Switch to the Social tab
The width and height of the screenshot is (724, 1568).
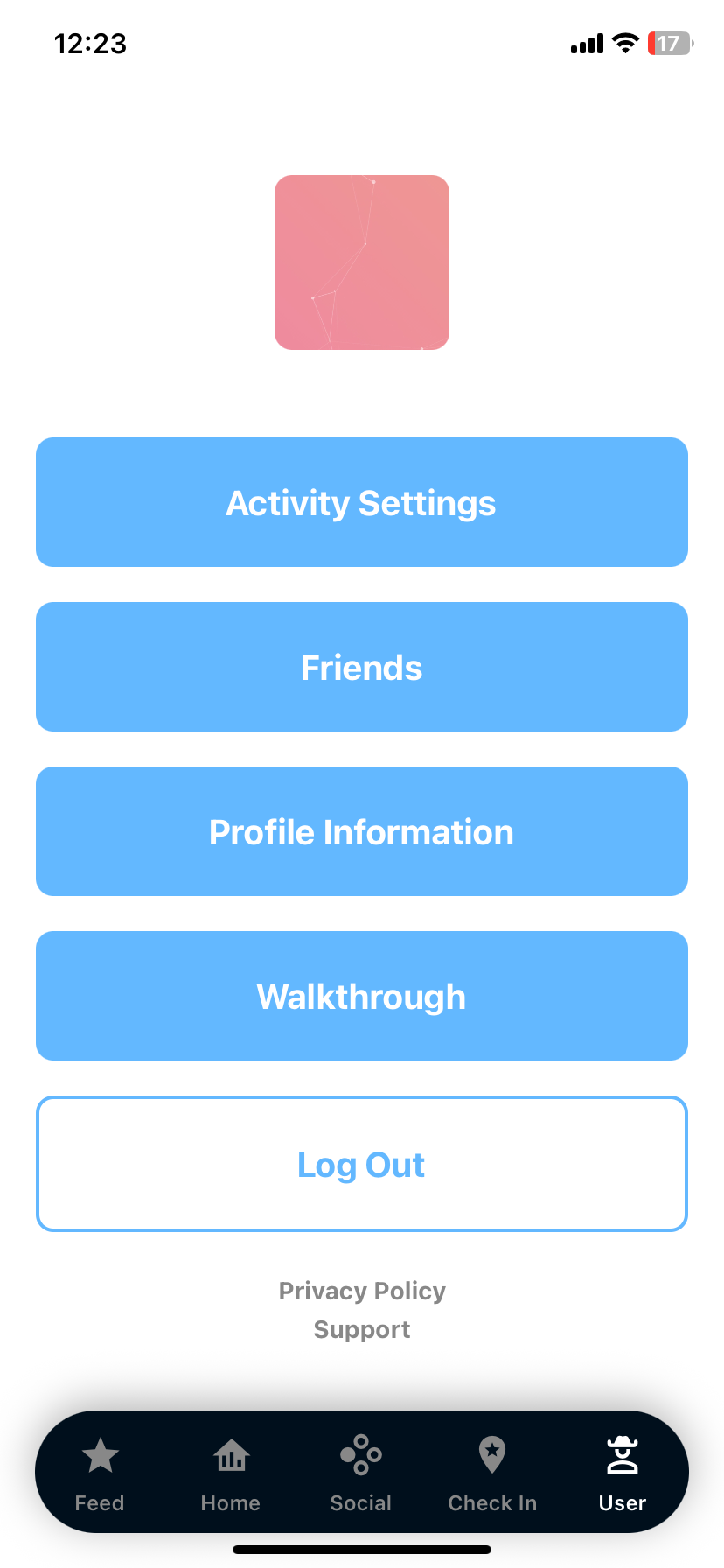(x=361, y=1472)
